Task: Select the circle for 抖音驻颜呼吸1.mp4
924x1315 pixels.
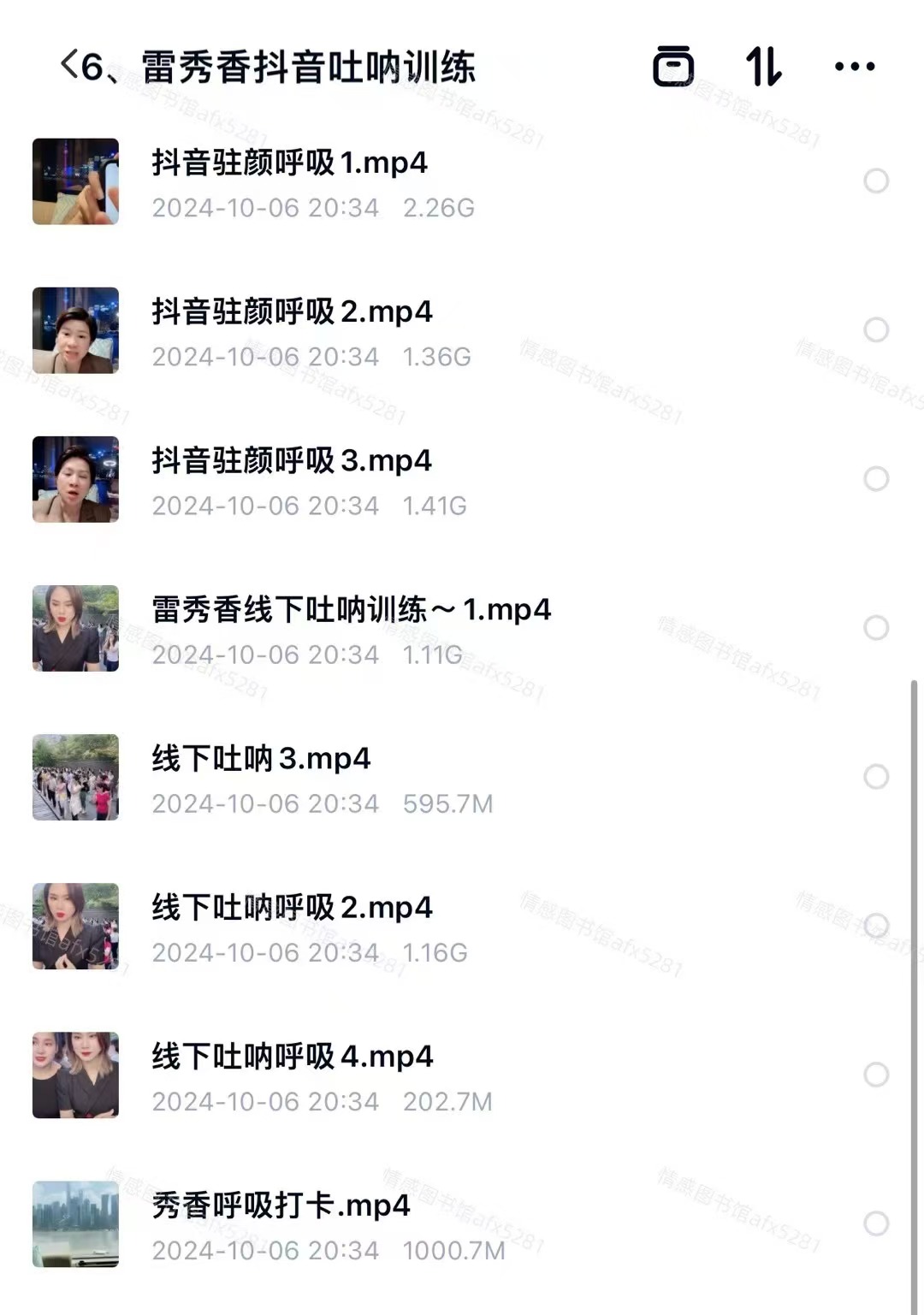Action: pyautogui.click(x=876, y=181)
